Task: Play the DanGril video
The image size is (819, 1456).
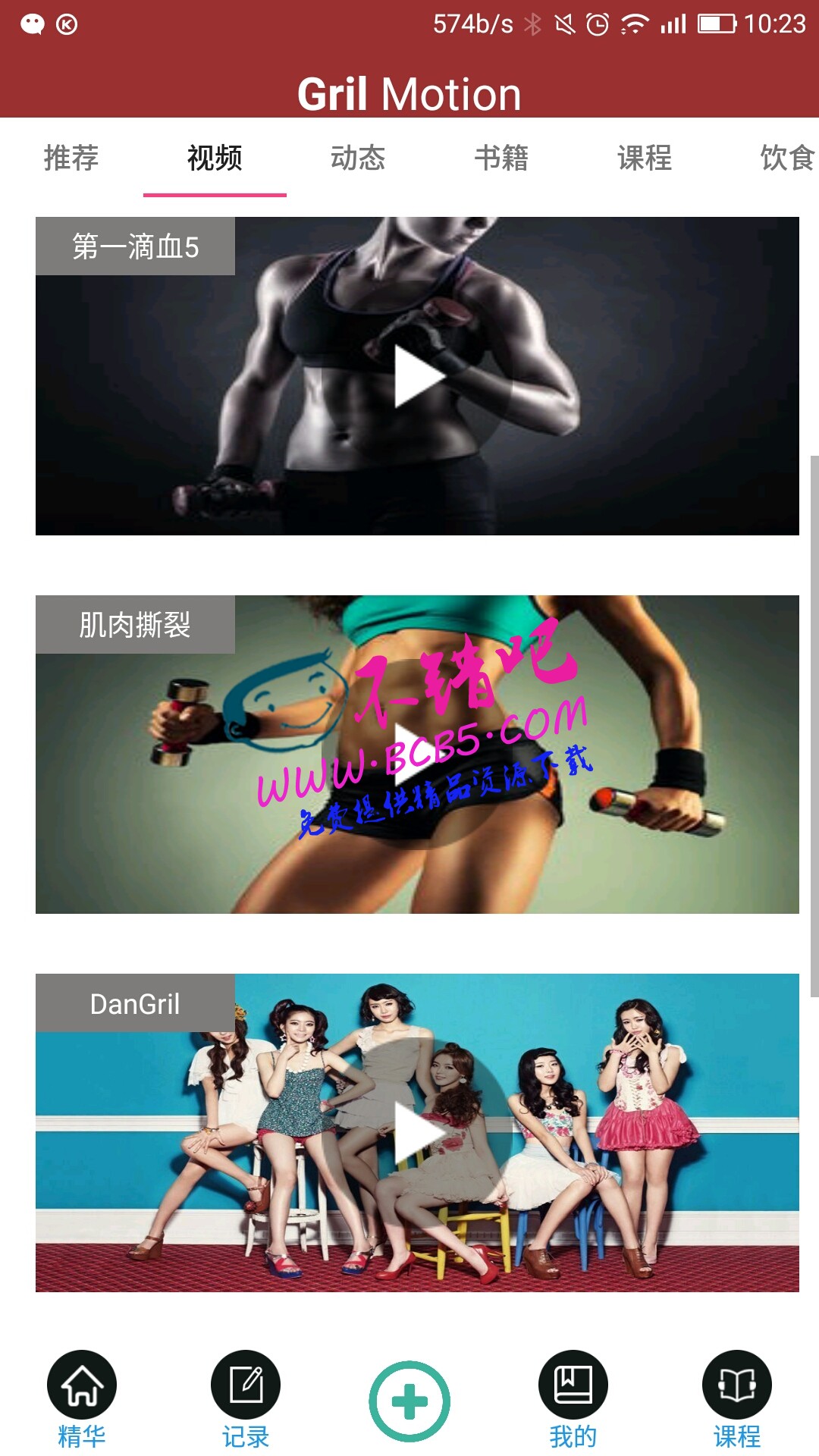Action: click(x=417, y=1134)
